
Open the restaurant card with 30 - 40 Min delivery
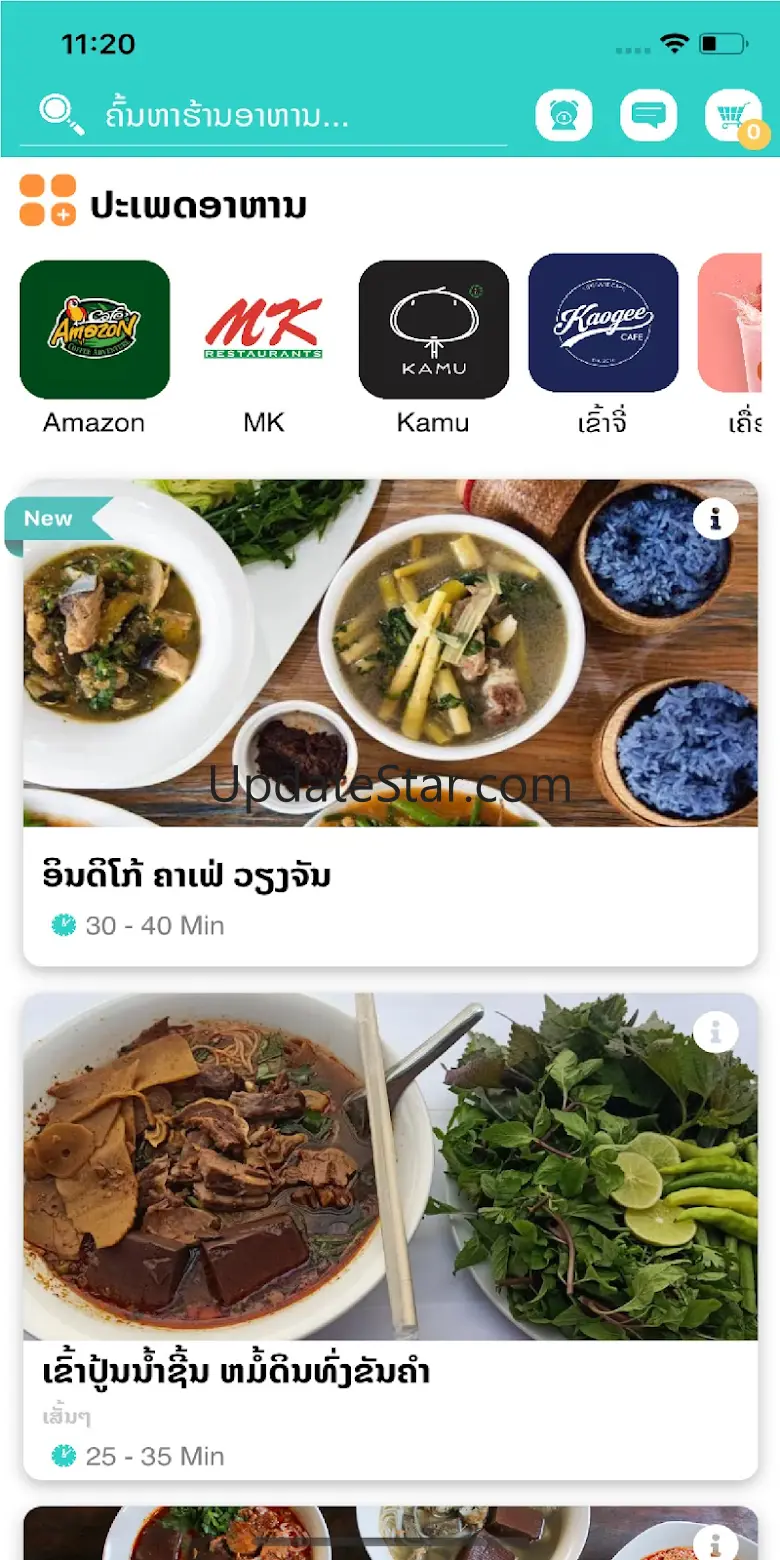(x=390, y=722)
